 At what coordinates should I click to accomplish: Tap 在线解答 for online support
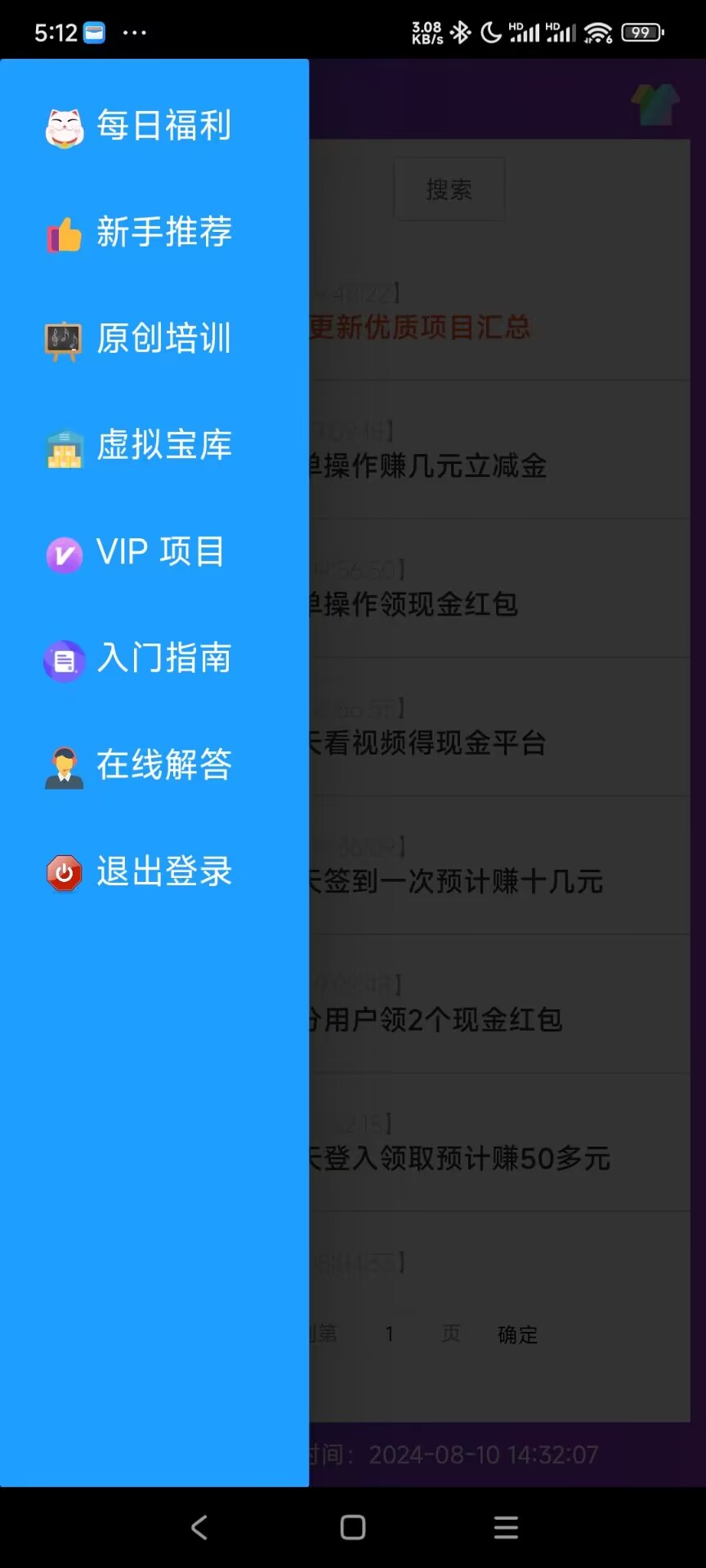pyautogui.click(x=139, y=766)
